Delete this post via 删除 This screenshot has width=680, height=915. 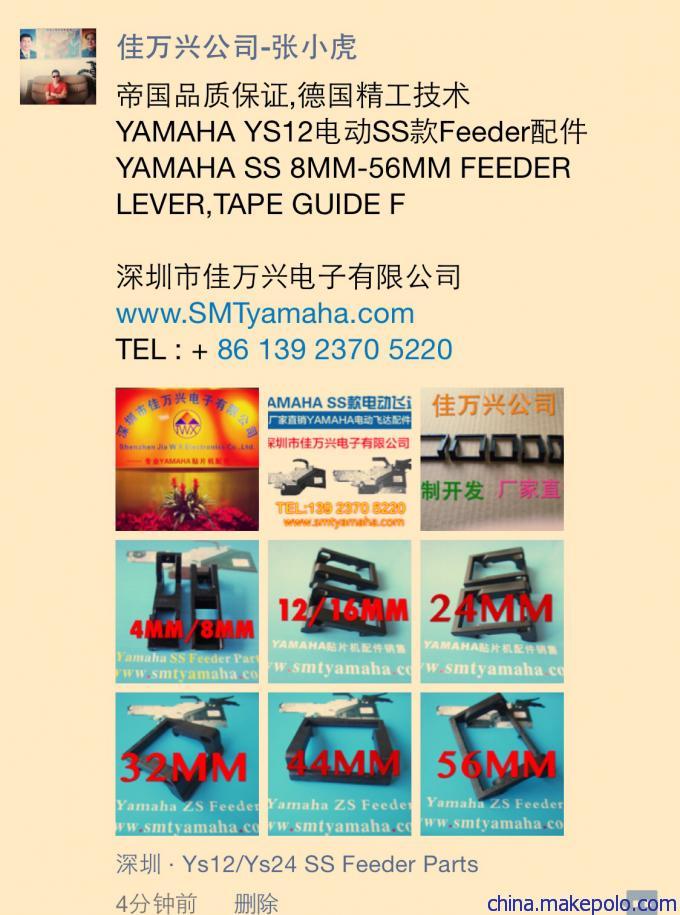[x=256, y=903]
